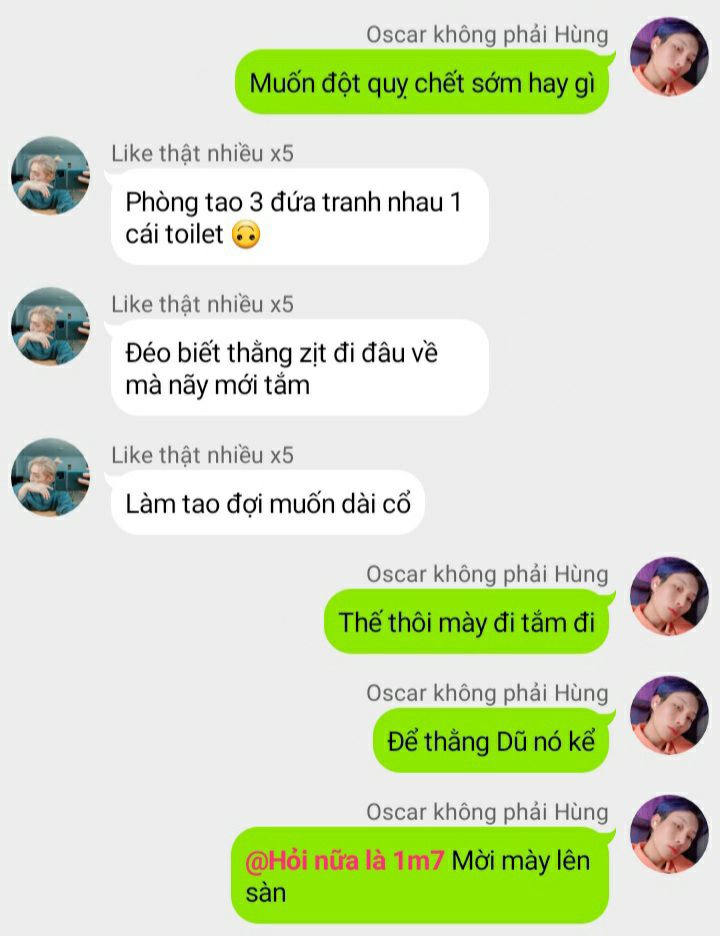
Task: Open Oscar's avatar beside "Muốn đột quỵ" message
Action: (668, 57)
